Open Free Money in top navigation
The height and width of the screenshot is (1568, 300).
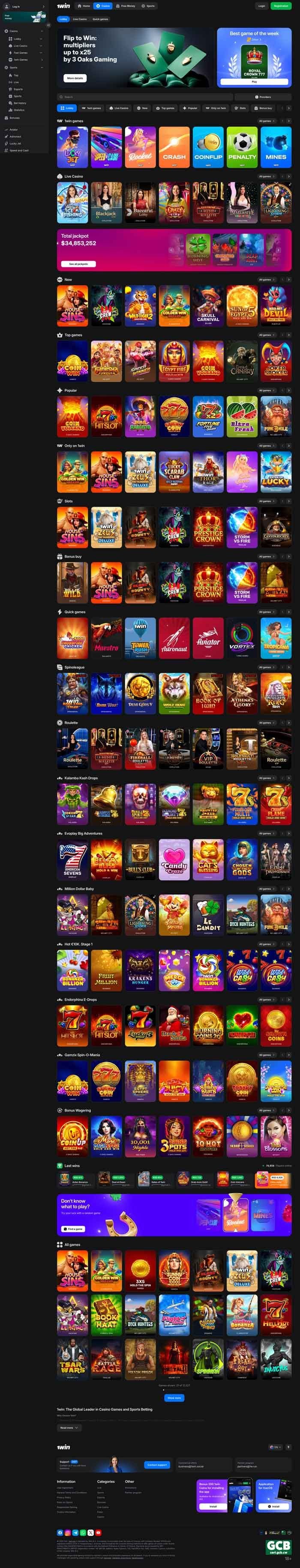[x=126, y=6]
